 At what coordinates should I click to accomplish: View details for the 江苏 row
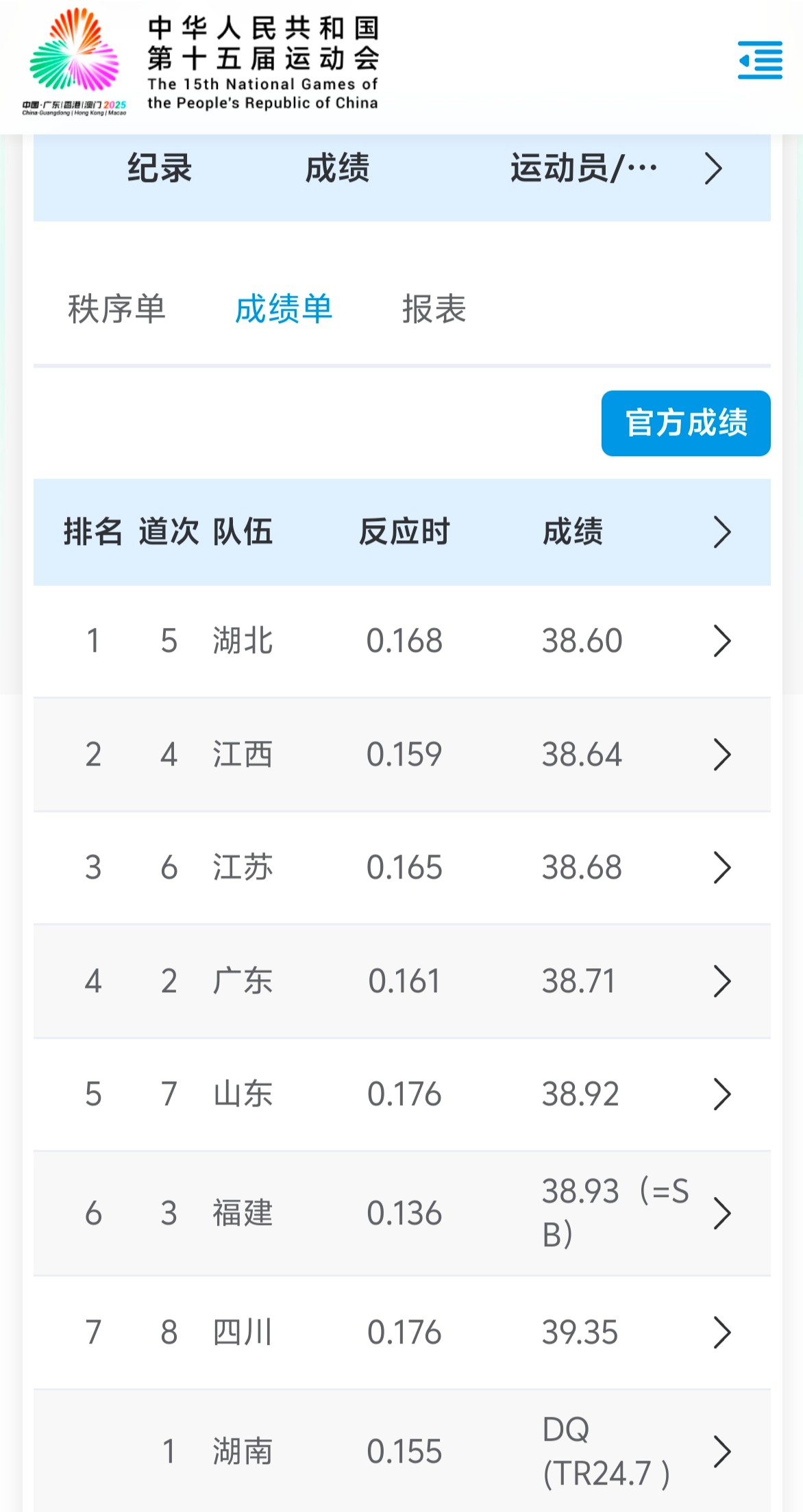tap(722, 868)
